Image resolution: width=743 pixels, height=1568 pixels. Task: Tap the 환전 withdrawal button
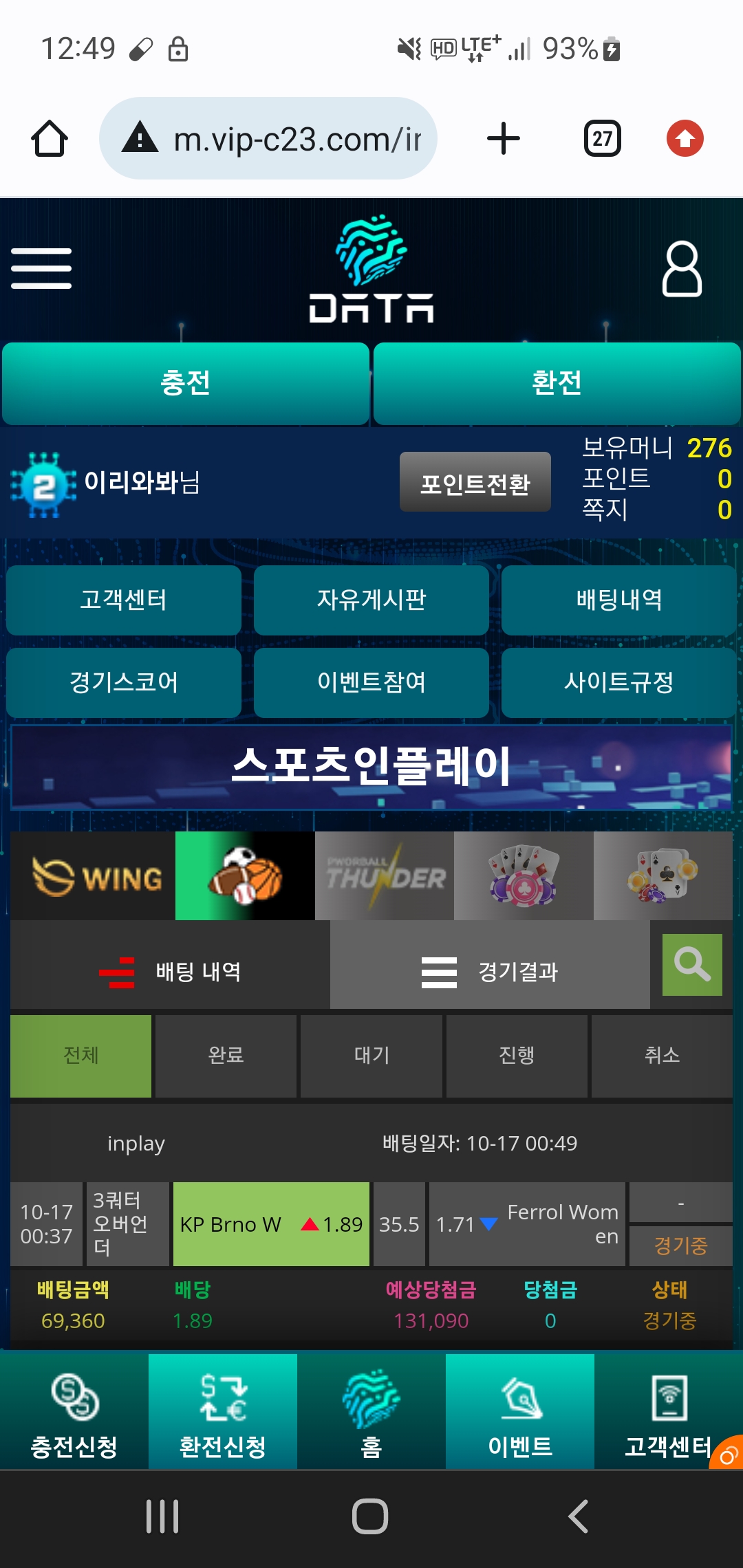click(x=557, y=383)
